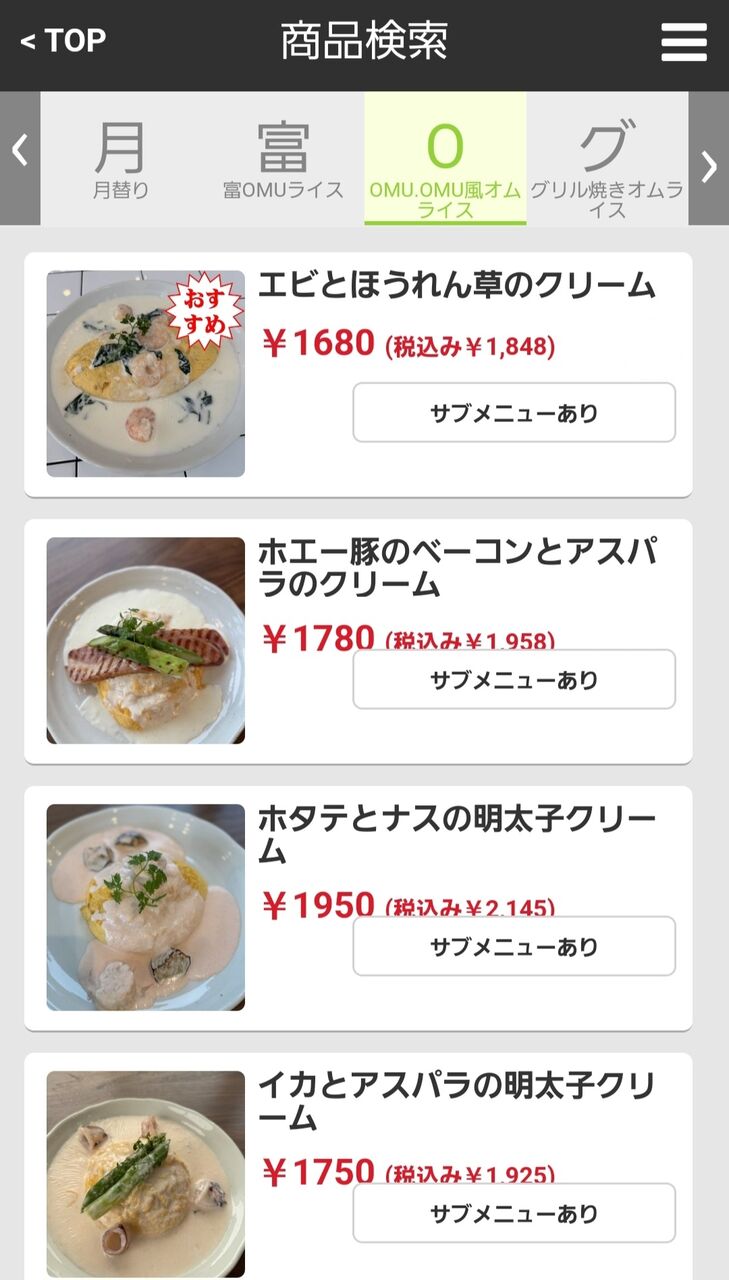Switch to the 月替り tab

[x=121, y=158]
